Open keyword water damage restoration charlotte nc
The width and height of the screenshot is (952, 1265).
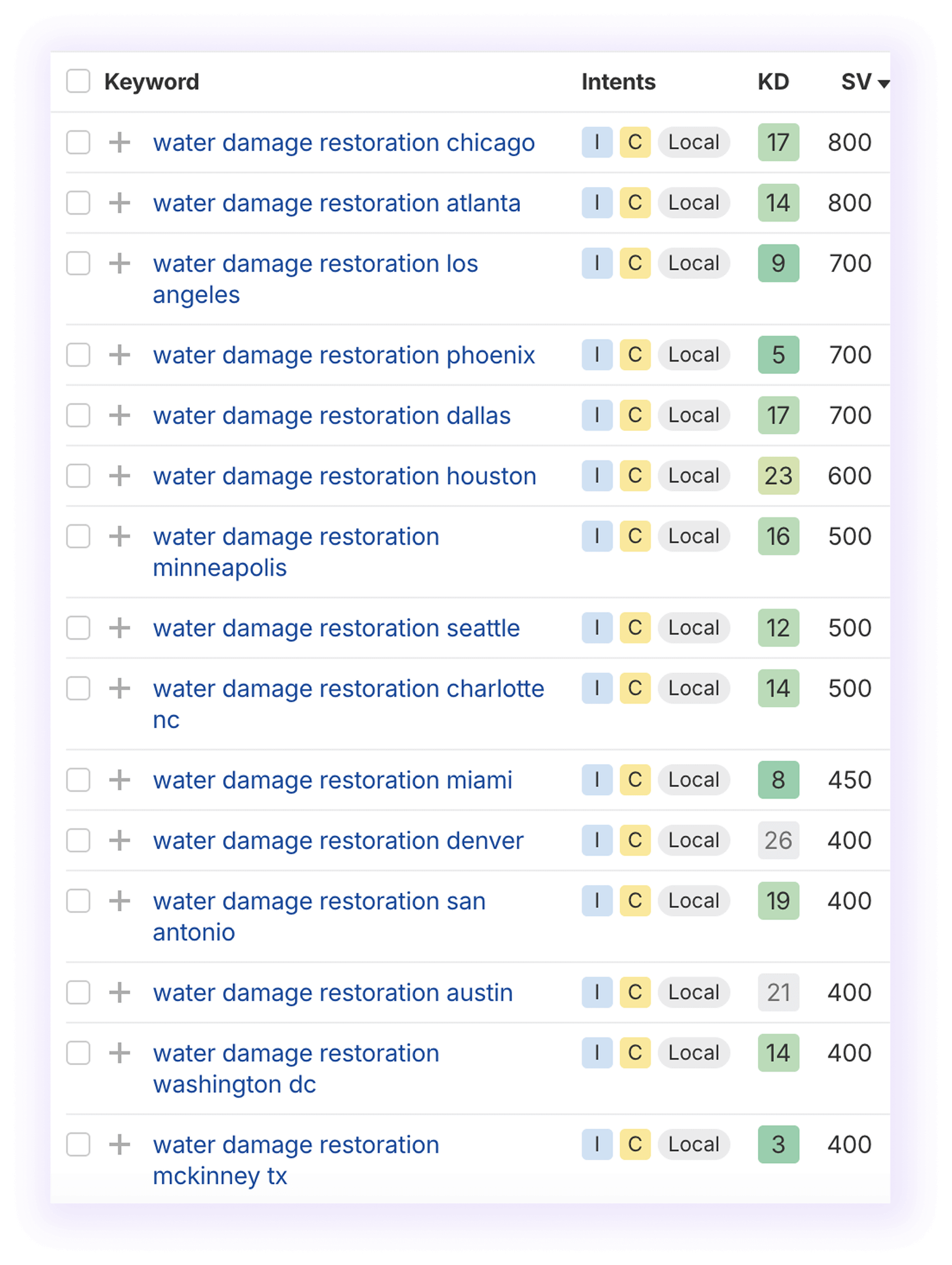(x=348, y=704)
